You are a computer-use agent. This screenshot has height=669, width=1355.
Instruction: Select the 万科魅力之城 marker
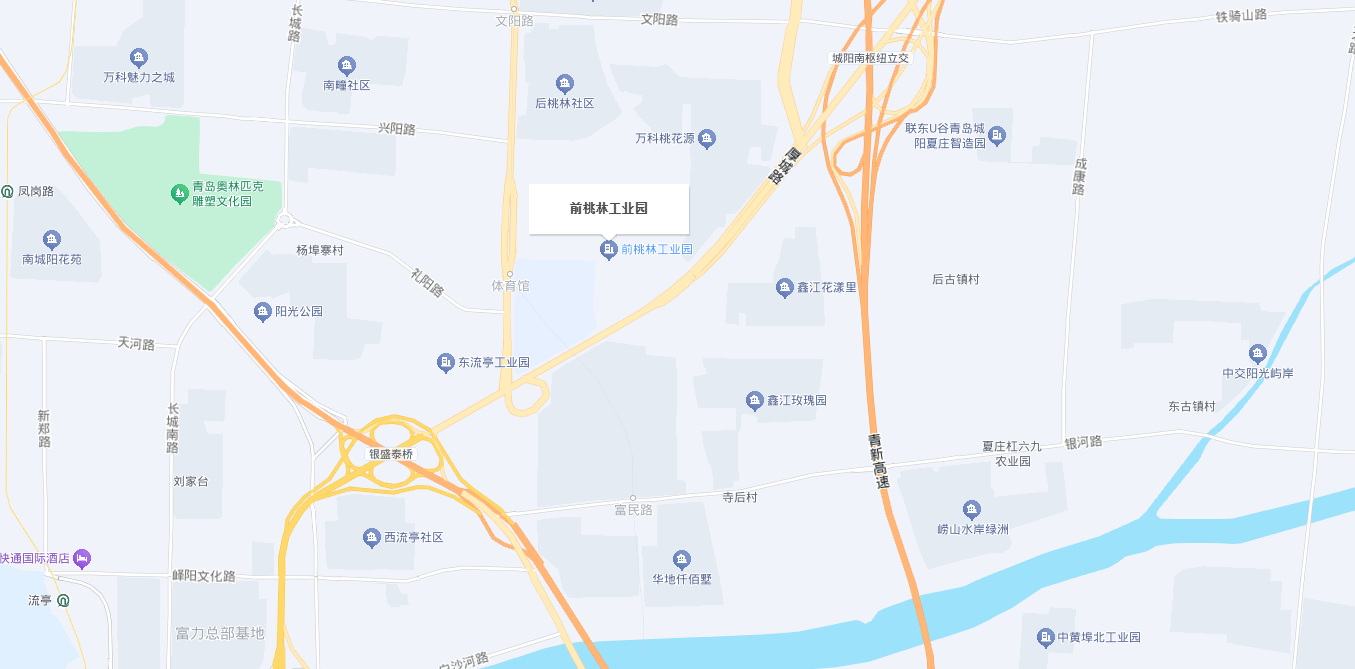tap(139, 58)
